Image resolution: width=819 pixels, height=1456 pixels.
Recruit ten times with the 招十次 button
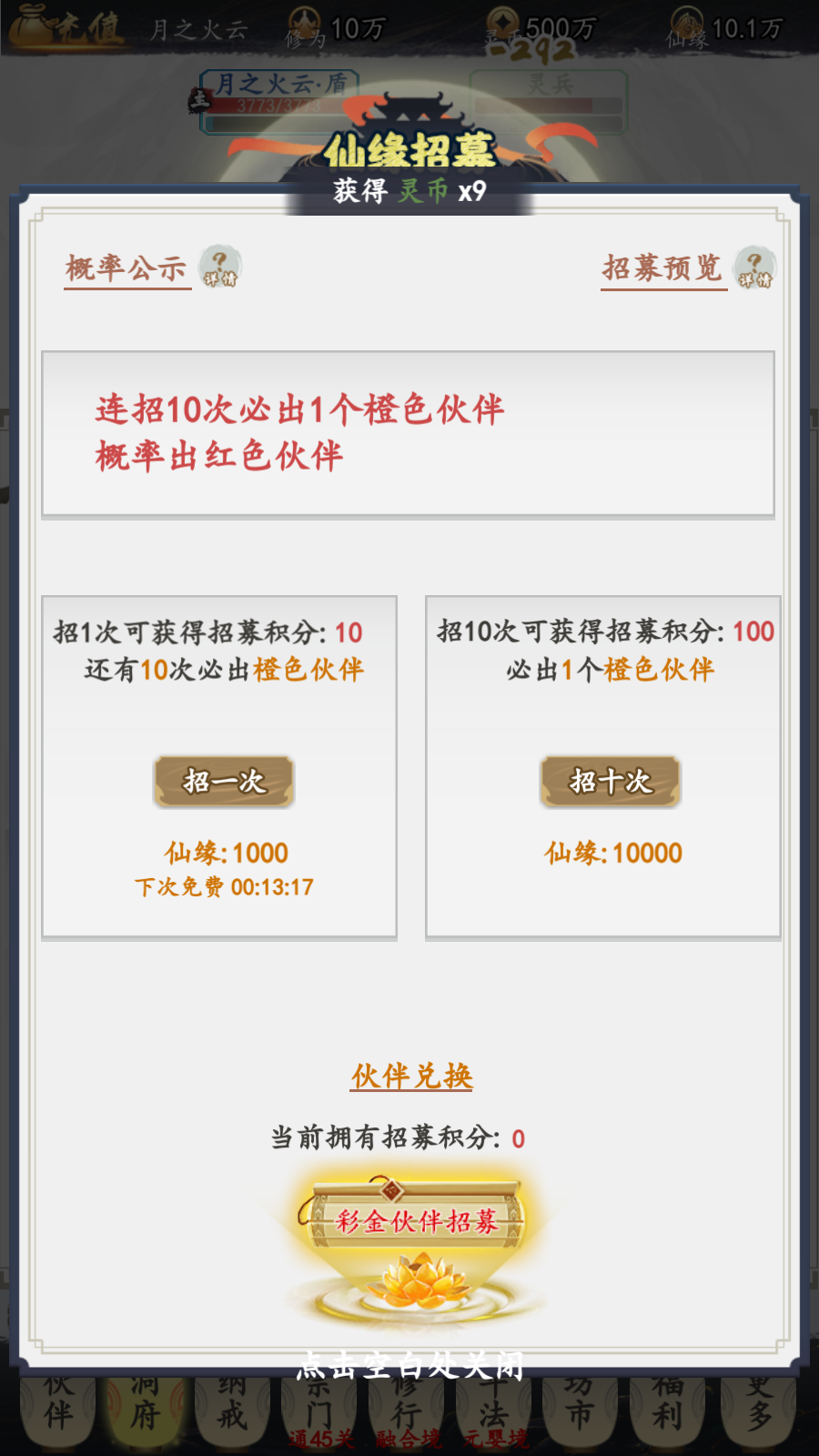[611, 782]
